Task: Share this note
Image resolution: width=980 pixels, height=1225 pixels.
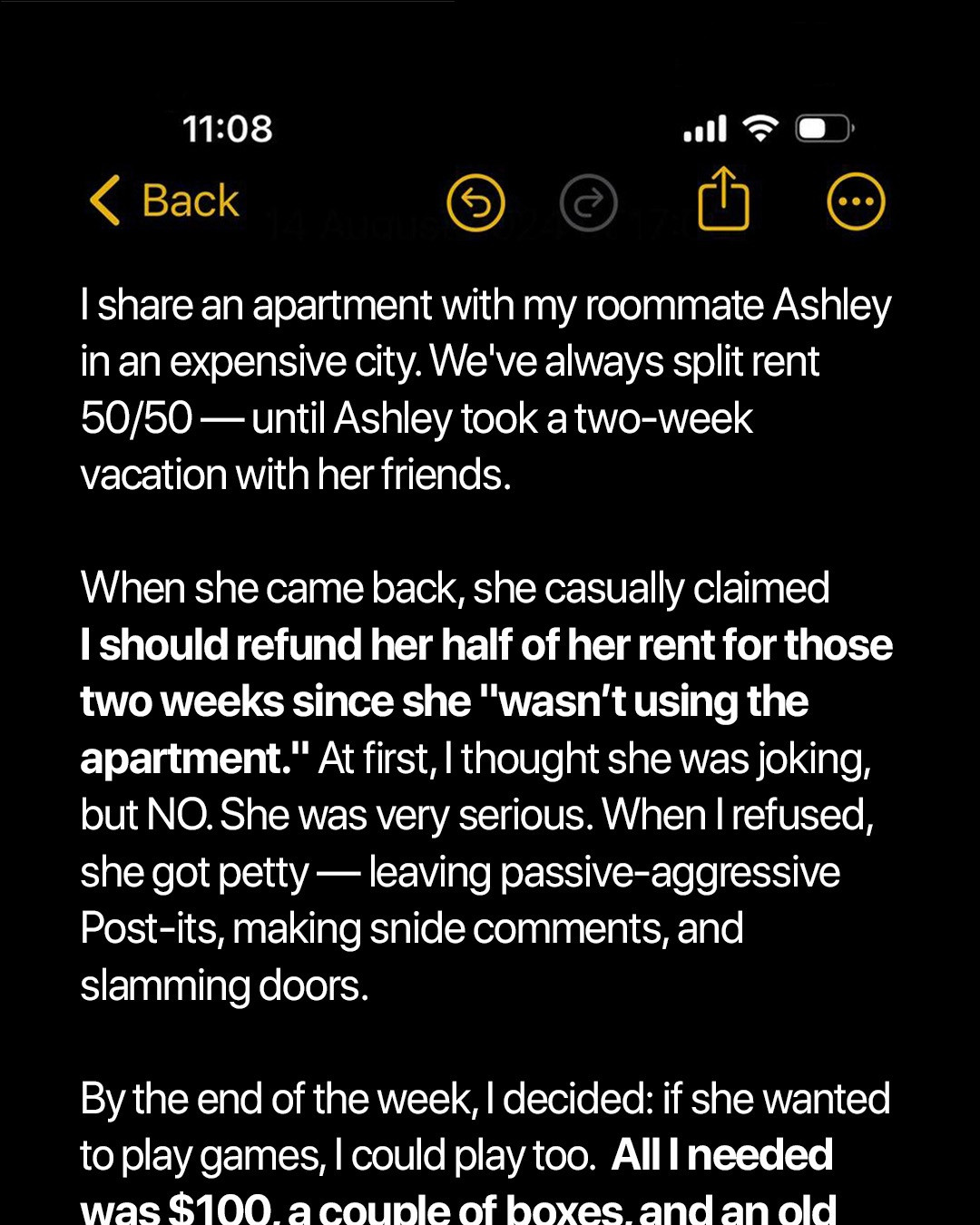Action: point(723,199)
